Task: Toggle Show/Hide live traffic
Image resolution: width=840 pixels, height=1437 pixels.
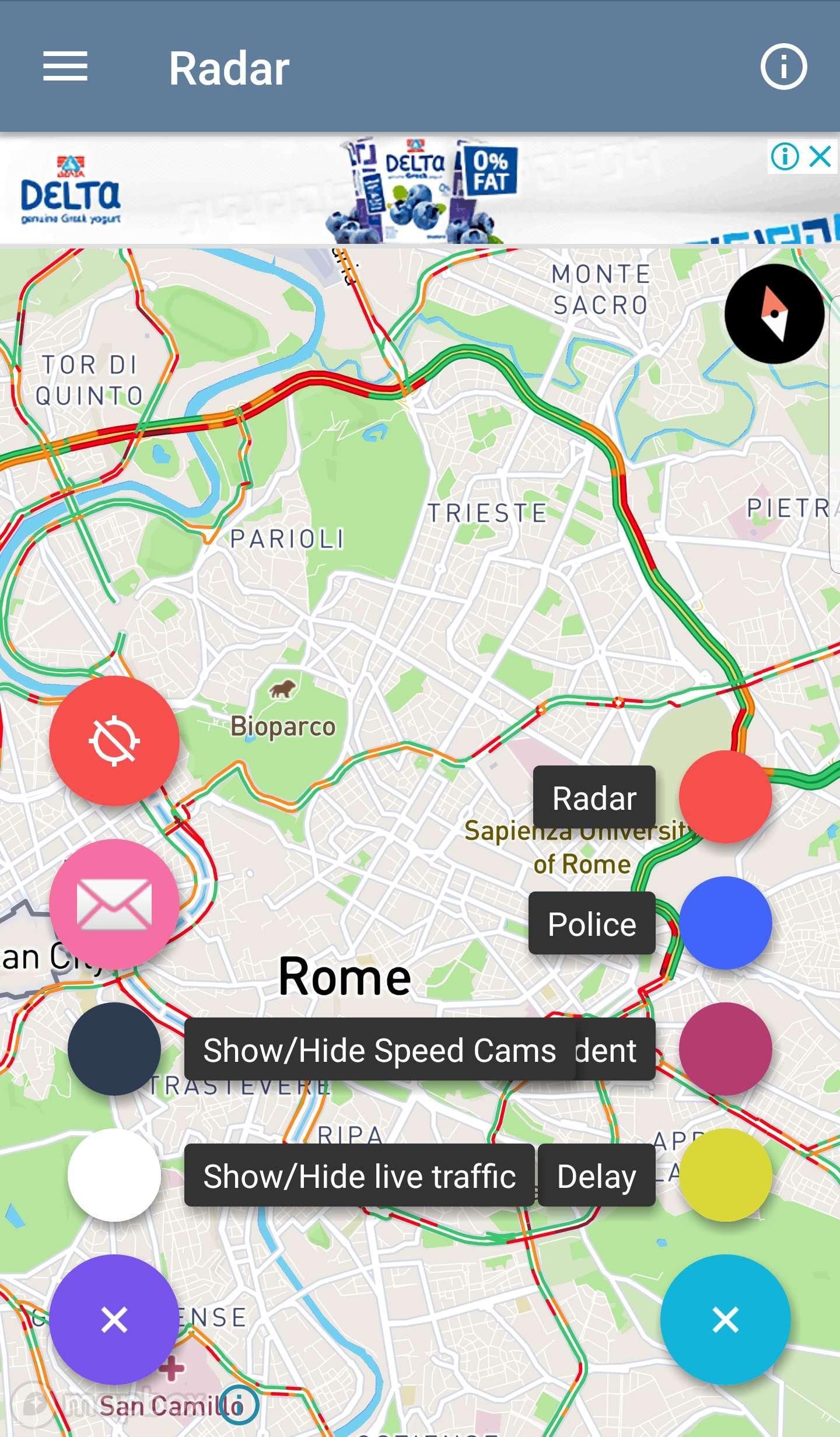Action: [114, 1175]
